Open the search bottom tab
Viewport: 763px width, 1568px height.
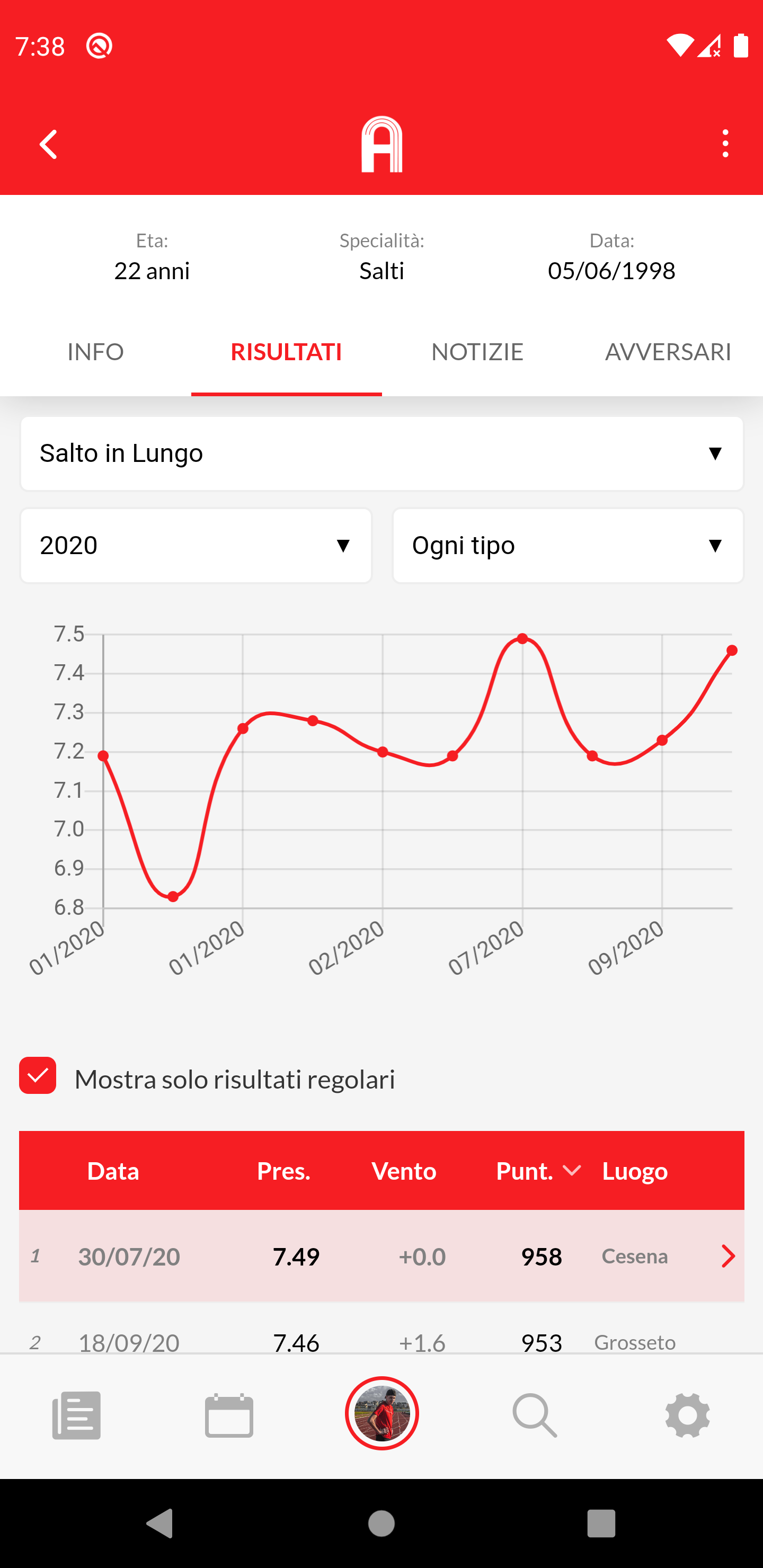[x=534, y=1414]
